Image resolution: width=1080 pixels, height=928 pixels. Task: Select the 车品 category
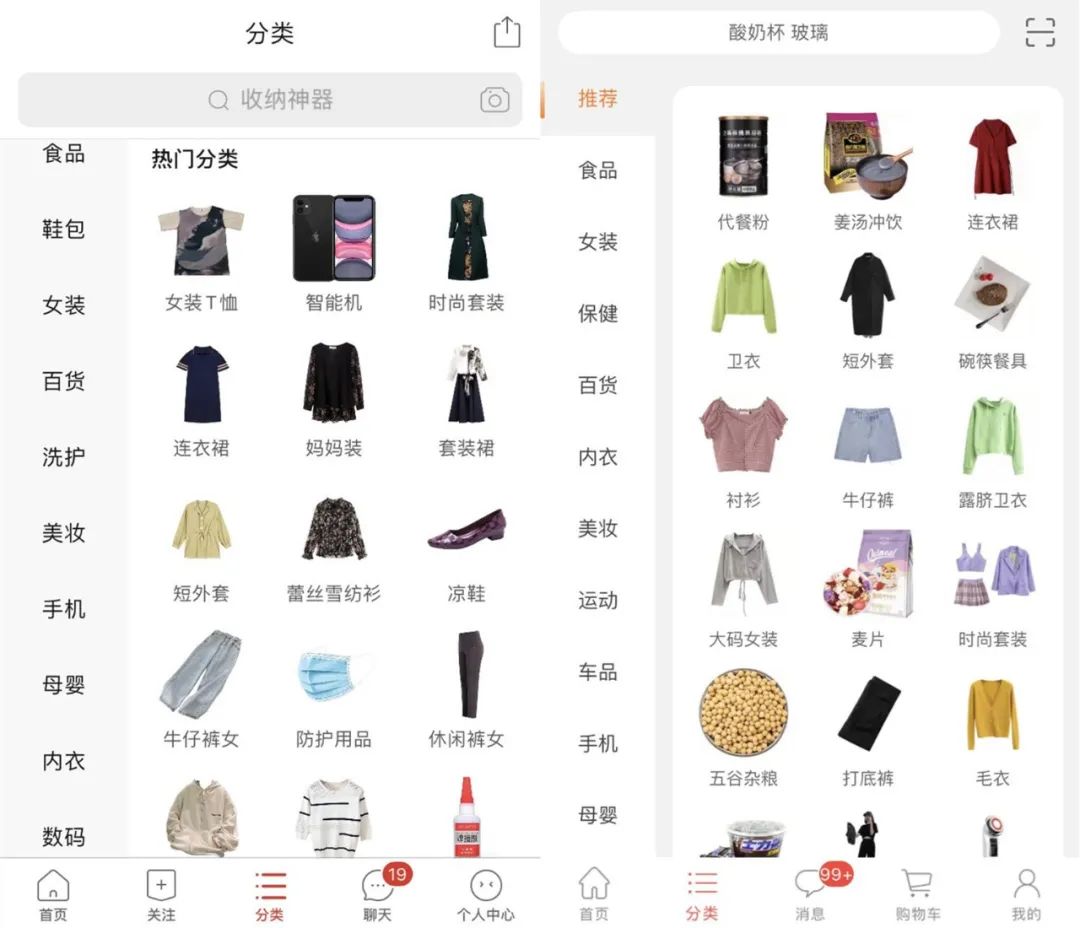(x=598, y=672)
